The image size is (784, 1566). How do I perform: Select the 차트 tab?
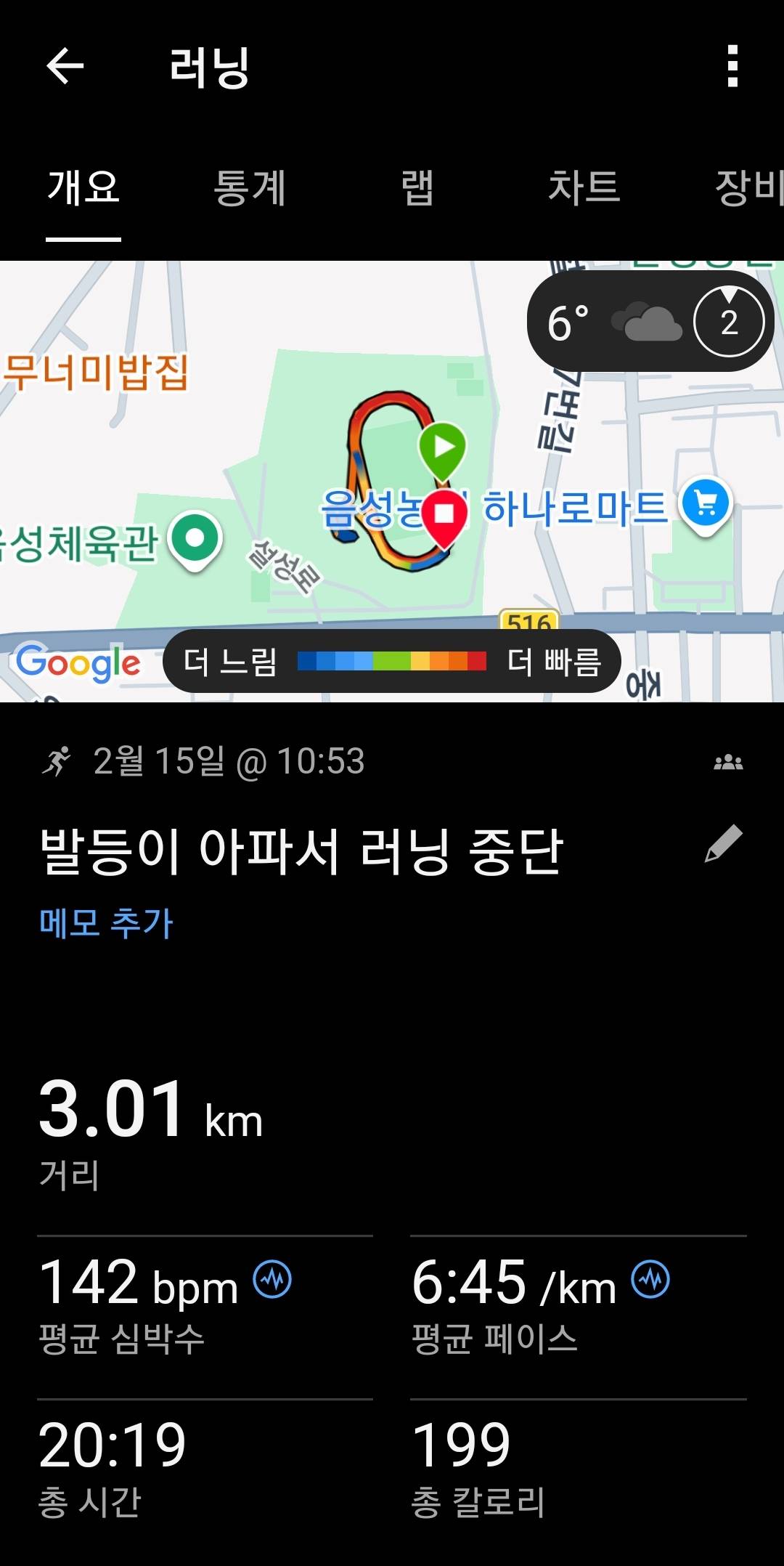coord(585,187)
